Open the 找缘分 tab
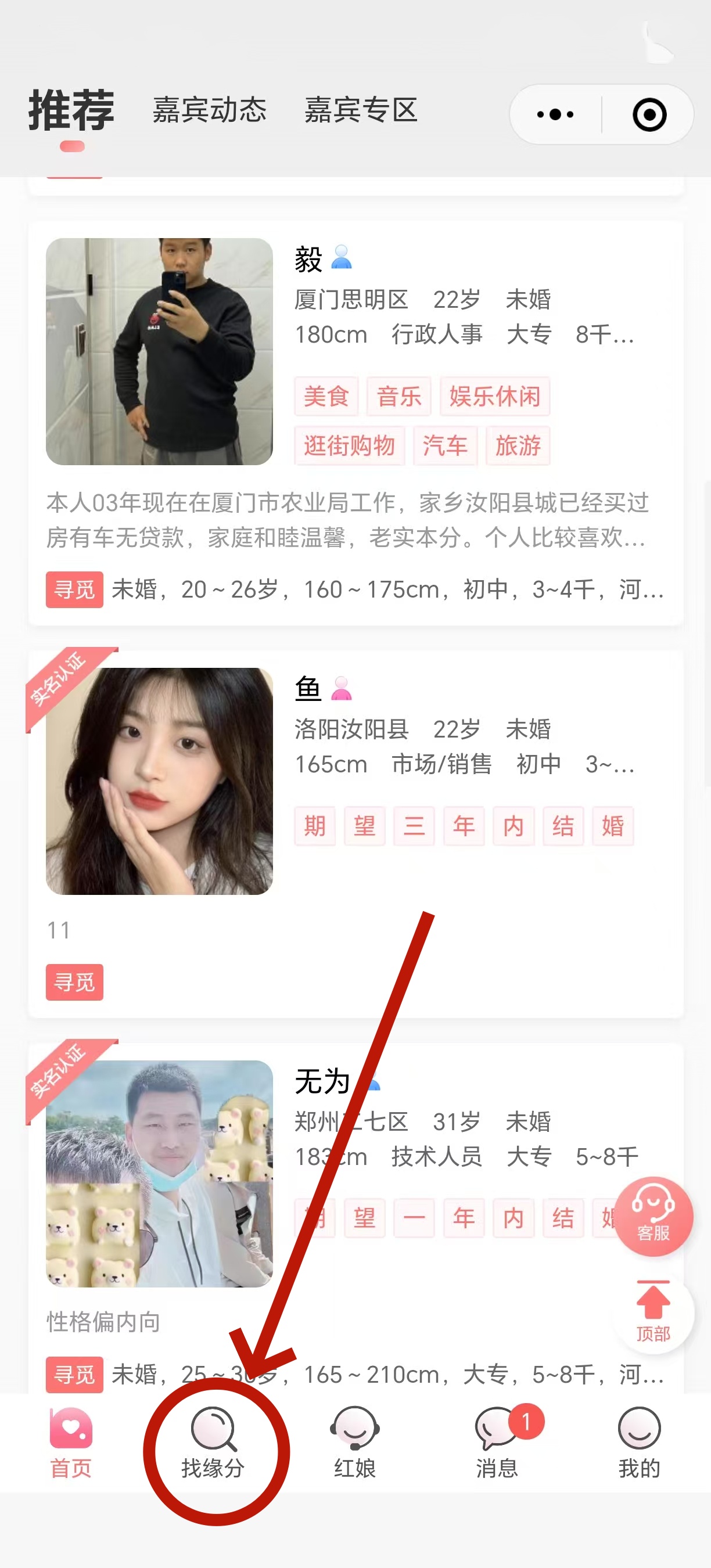 coord(213,1444)
